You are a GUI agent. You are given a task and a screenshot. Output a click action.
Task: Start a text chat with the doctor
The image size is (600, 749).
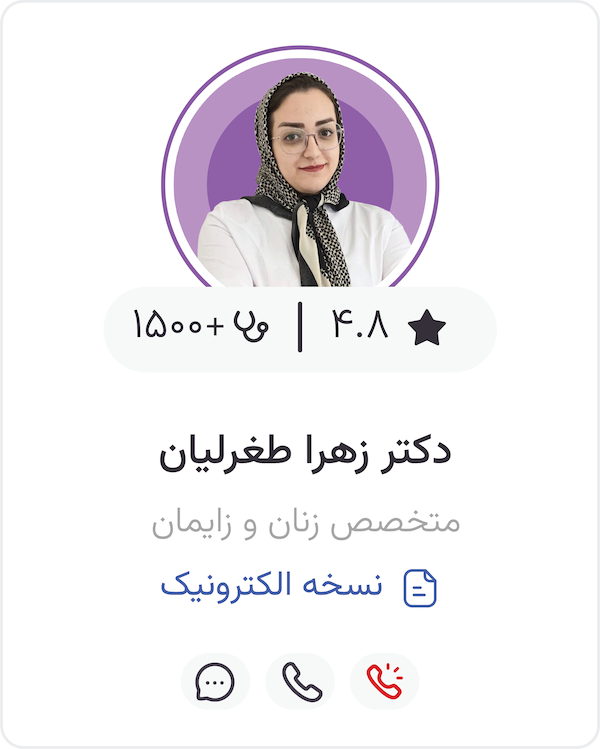click(215, 682)
